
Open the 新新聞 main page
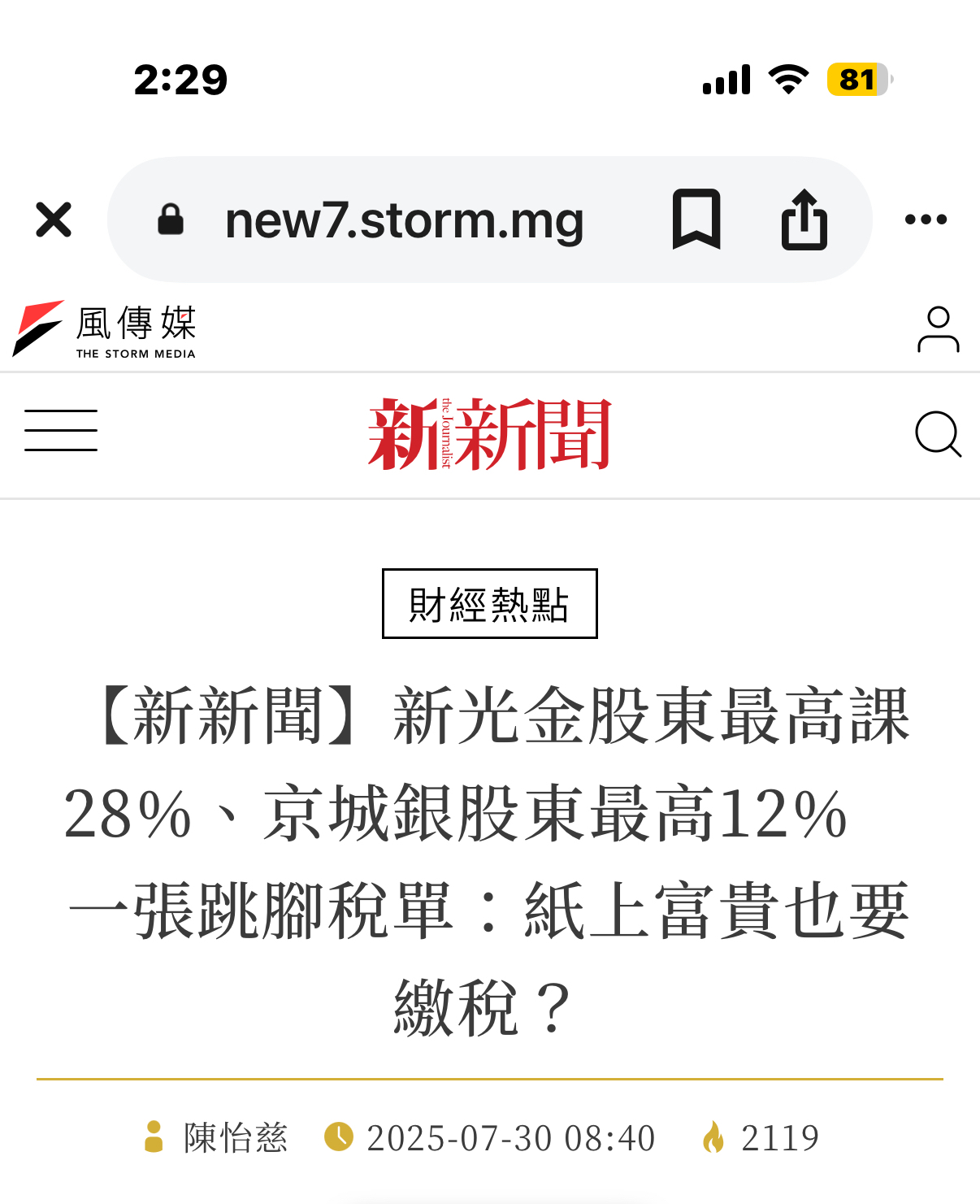point(489,434)
